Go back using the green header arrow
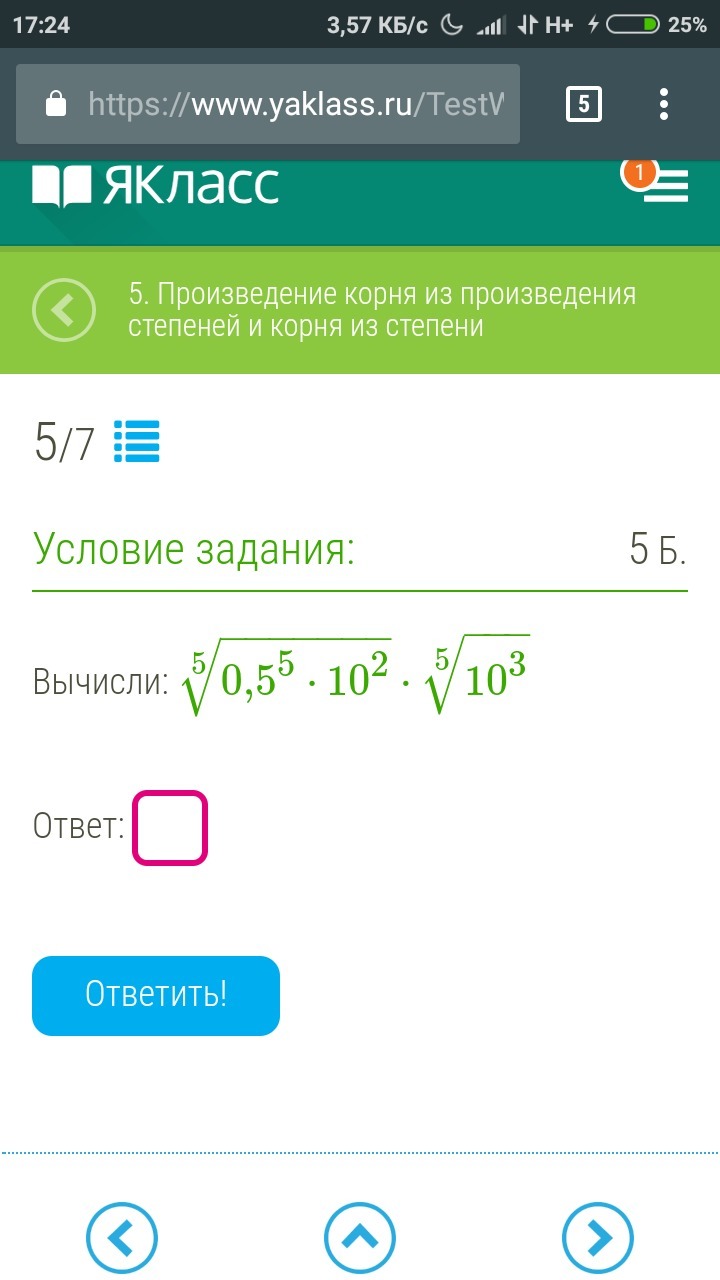 [64, 311]
